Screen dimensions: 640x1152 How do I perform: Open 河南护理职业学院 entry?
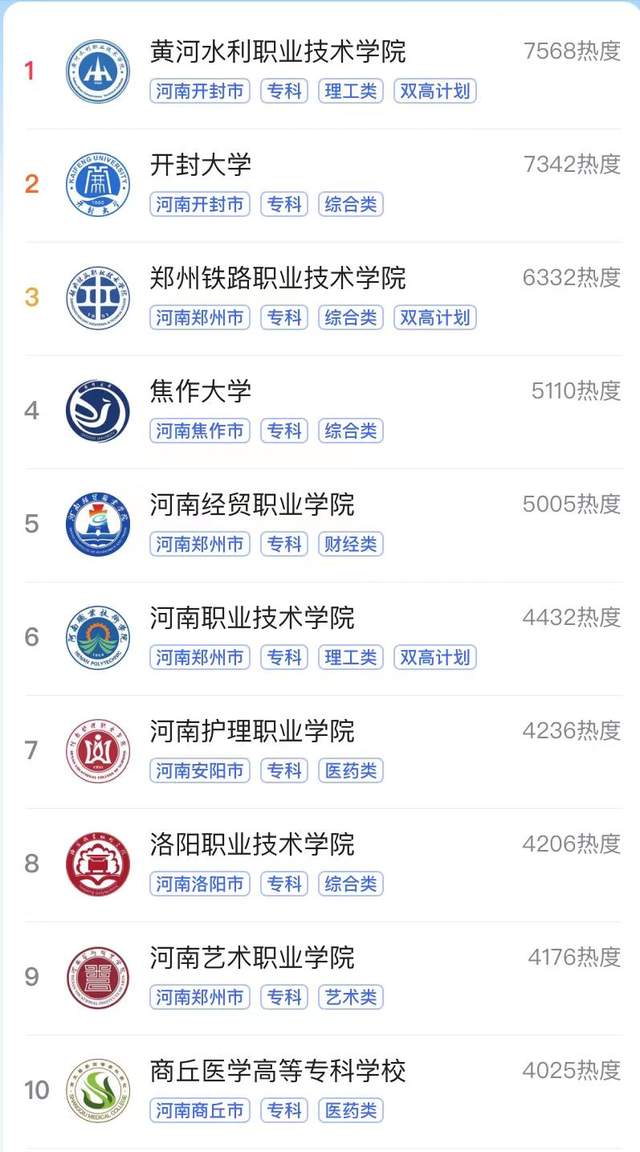[x=323, y=750]
